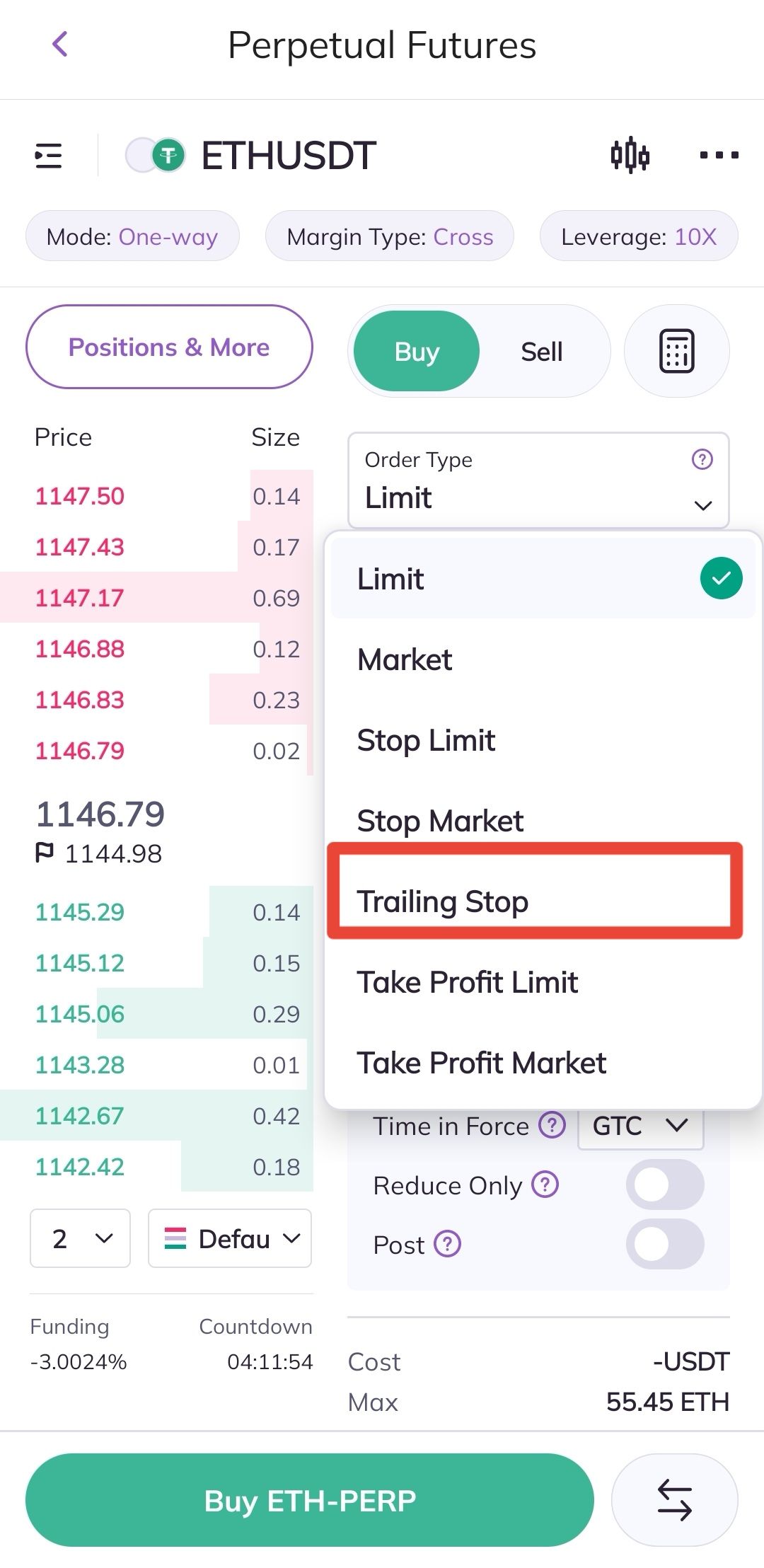
Task: Open the markets list menu icon
Action: (x=49, y=155)
